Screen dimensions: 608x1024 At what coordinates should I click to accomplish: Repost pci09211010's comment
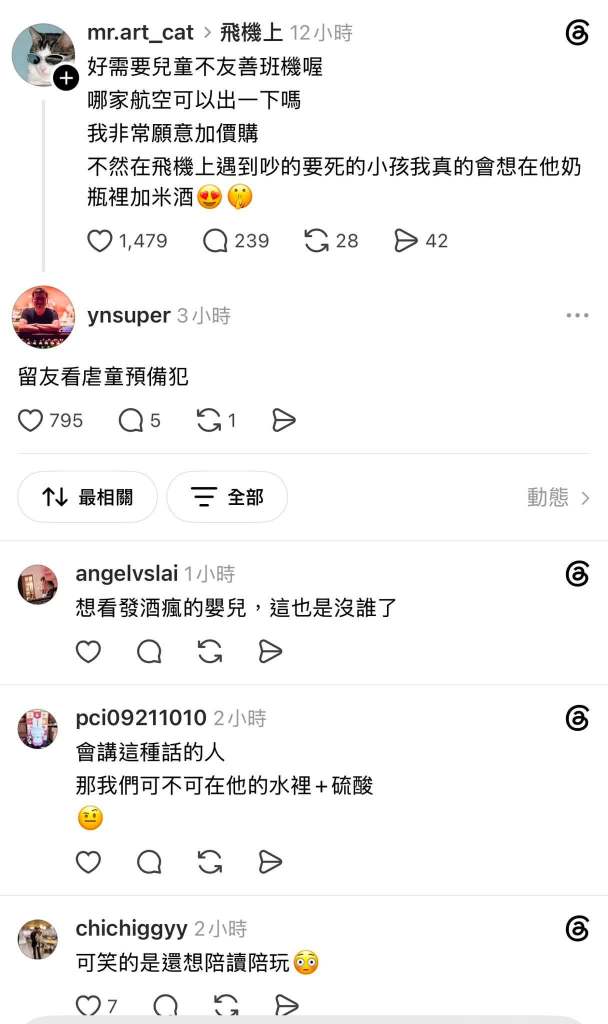[210, 862]
